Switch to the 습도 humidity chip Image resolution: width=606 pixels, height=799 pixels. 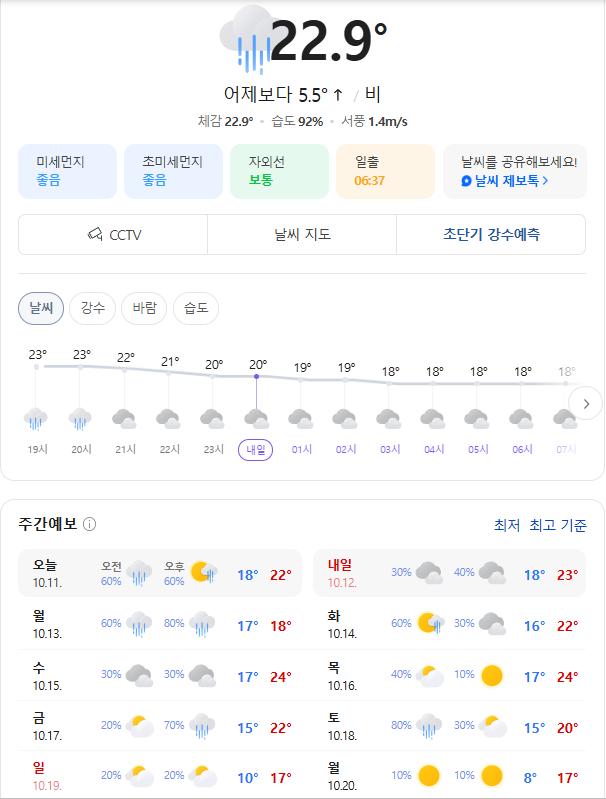[x=196, y=308]
